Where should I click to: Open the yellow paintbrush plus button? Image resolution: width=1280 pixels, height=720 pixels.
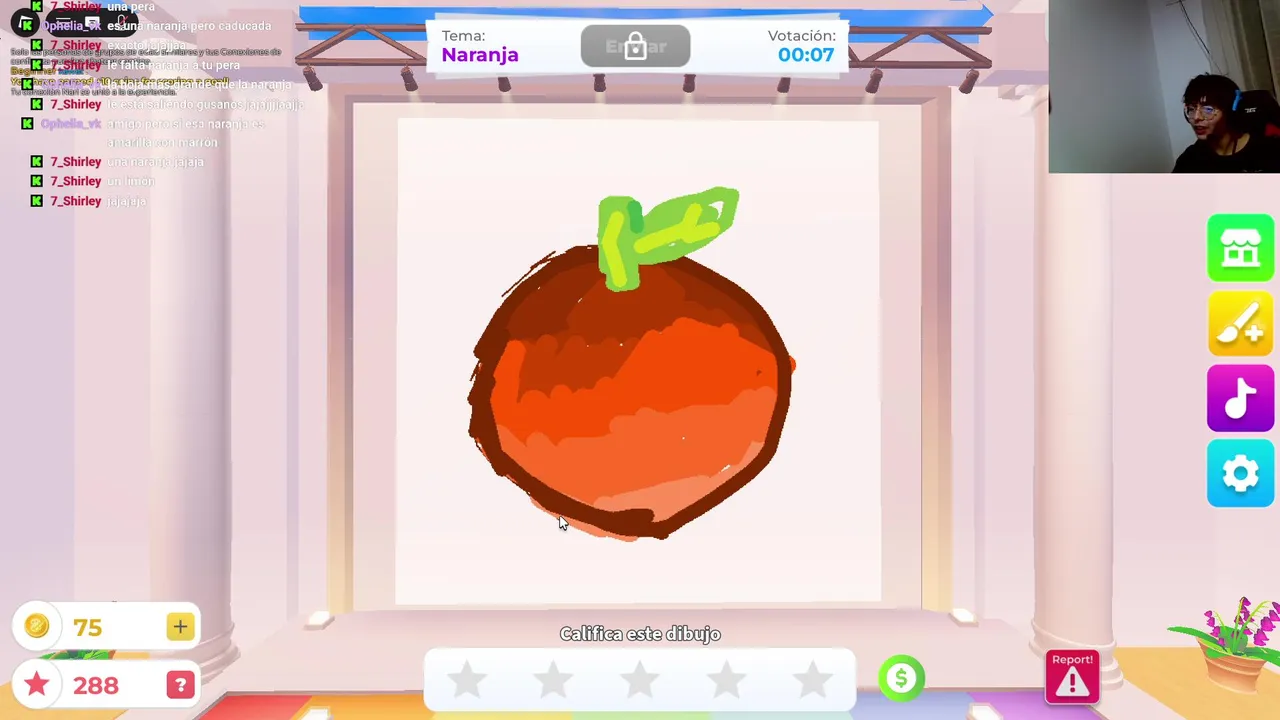pyautogui.click(x=1240, y=324)
